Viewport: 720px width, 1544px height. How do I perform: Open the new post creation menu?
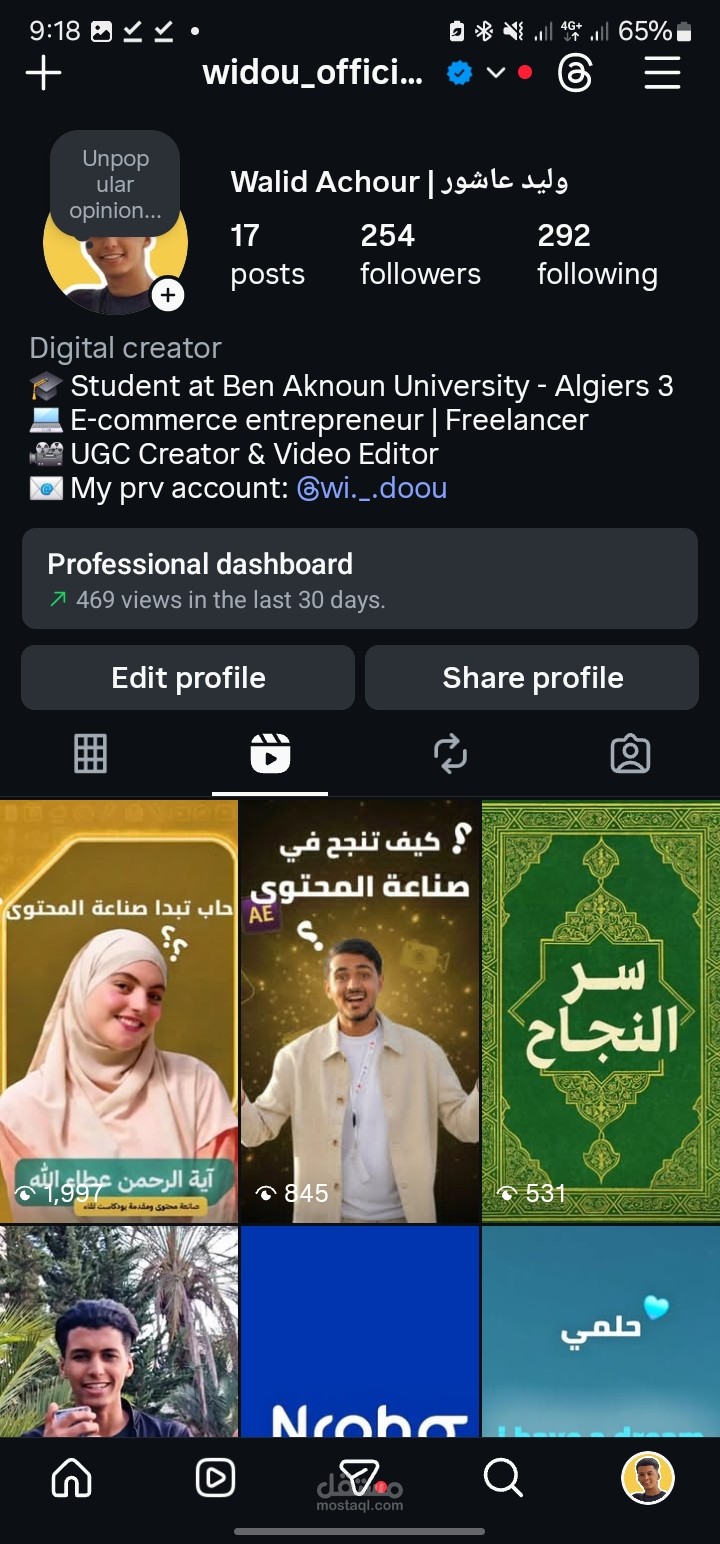point(44,72)
